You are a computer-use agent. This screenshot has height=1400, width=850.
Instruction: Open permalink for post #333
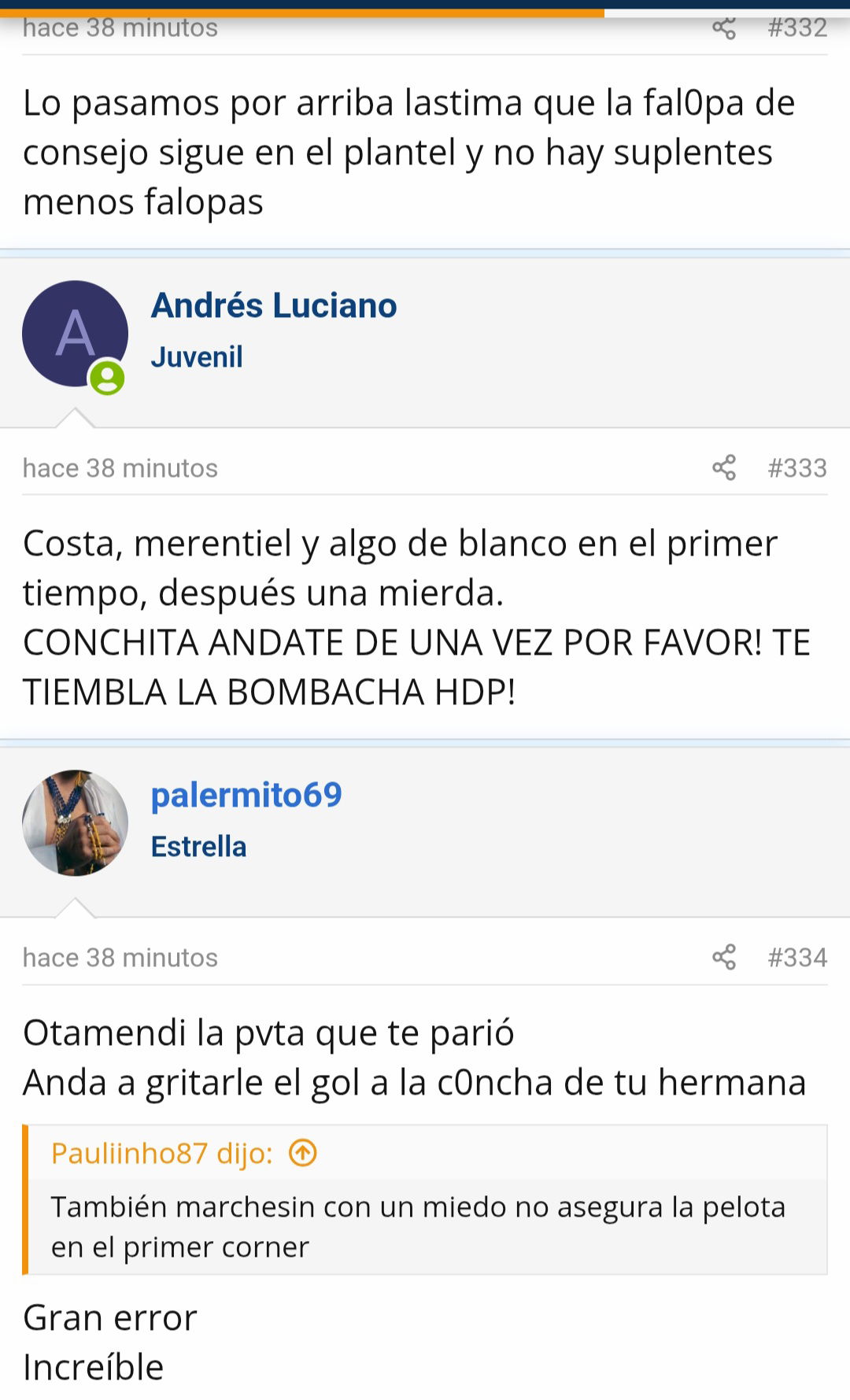point(797,468)
